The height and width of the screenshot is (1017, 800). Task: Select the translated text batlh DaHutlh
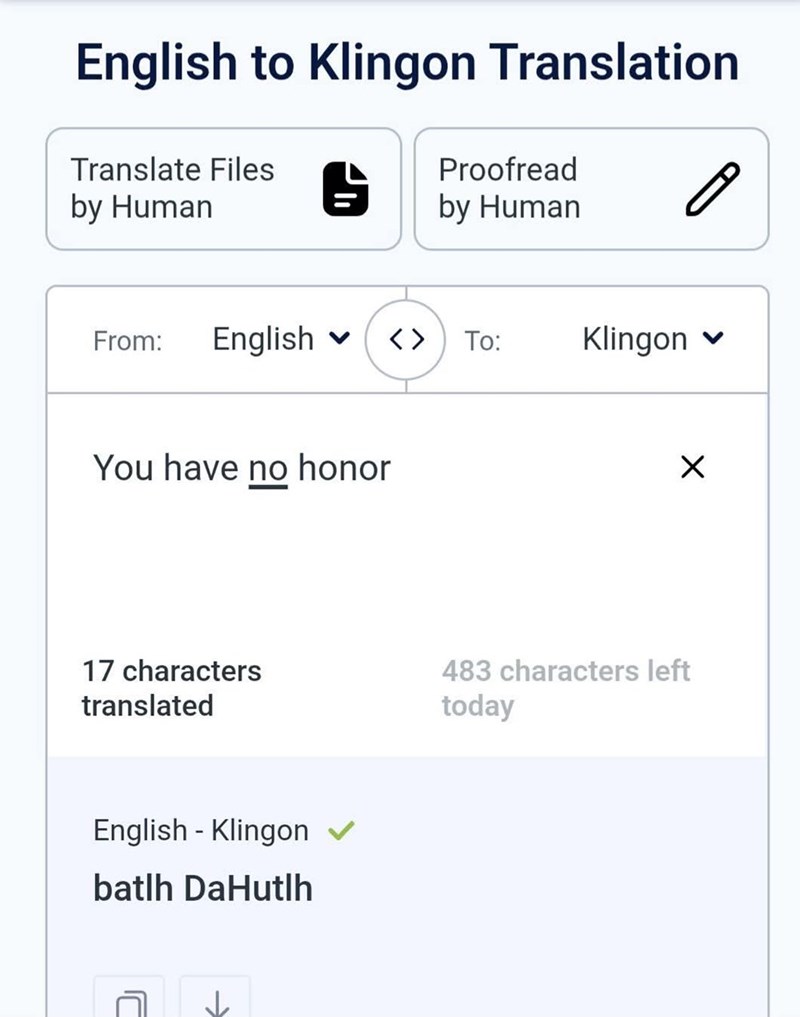tap(203, 887)
